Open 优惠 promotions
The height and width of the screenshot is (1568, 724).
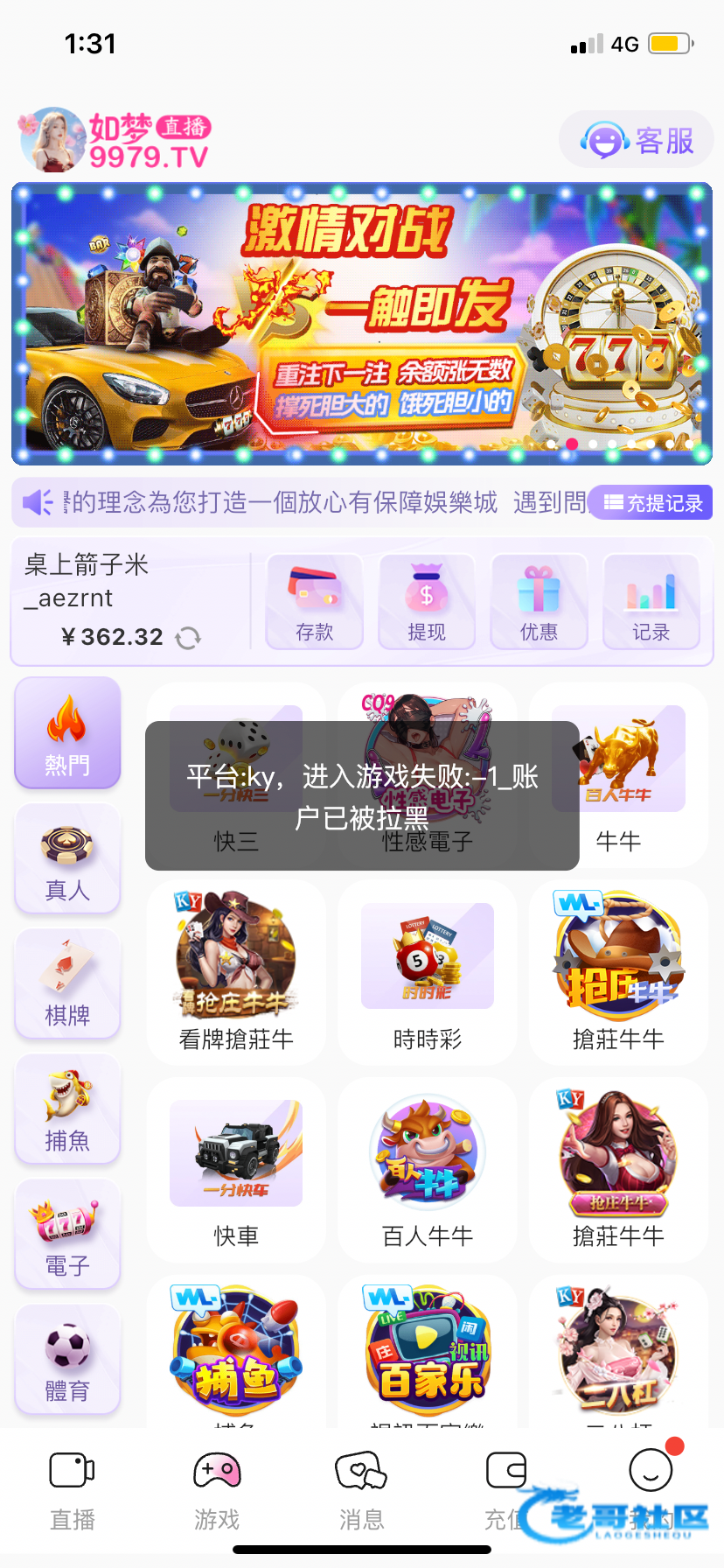(x=539, y=601)
